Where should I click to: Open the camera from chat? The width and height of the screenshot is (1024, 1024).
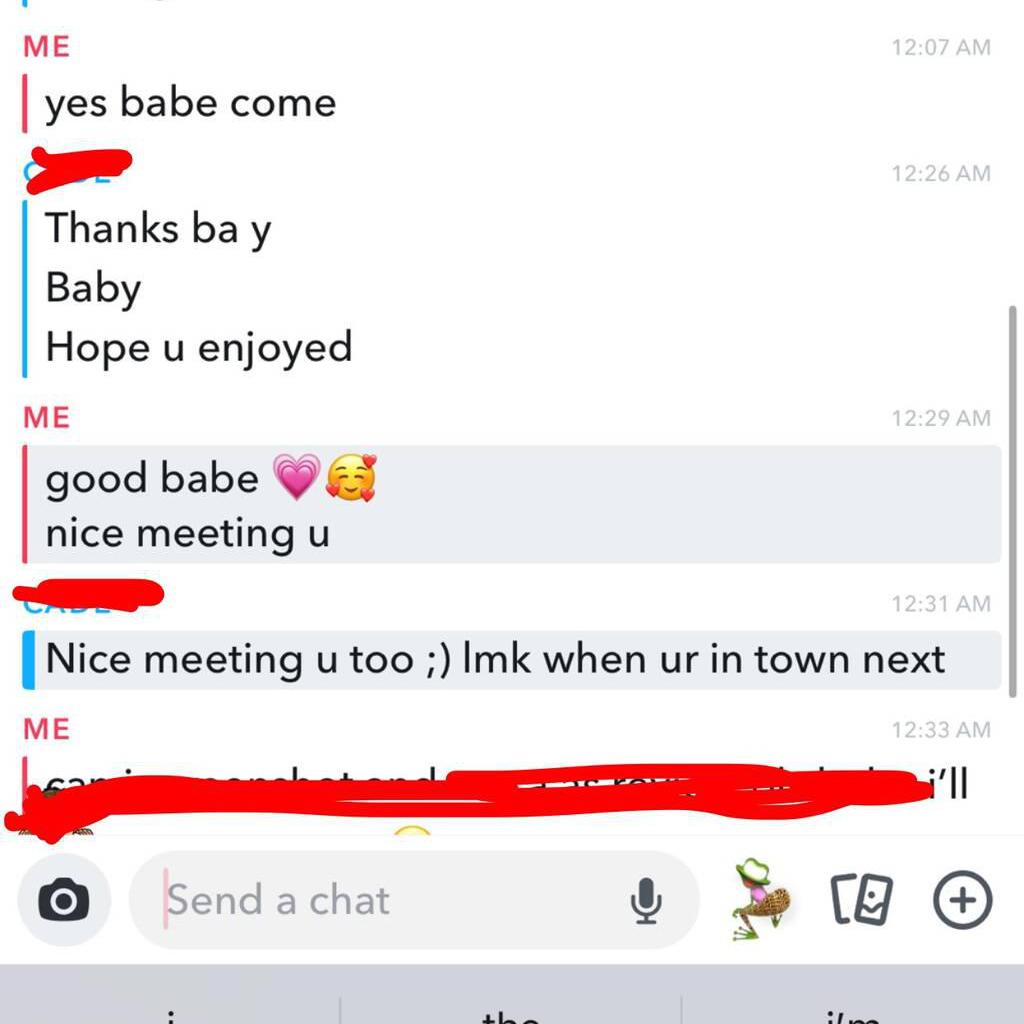click(x=64, y=901)
